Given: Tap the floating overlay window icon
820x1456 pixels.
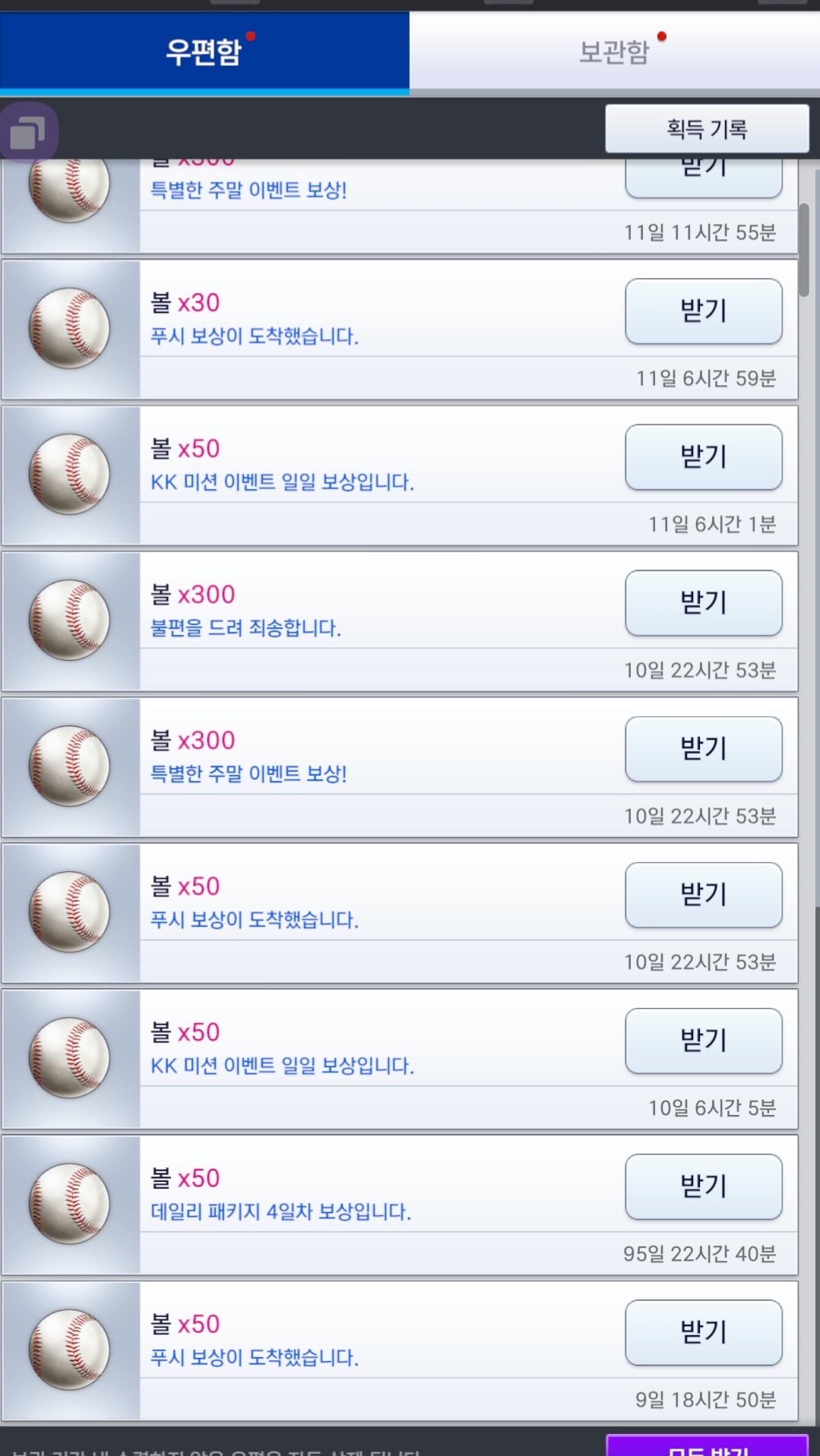Looking at the screenshot, I should coord(29,132).
